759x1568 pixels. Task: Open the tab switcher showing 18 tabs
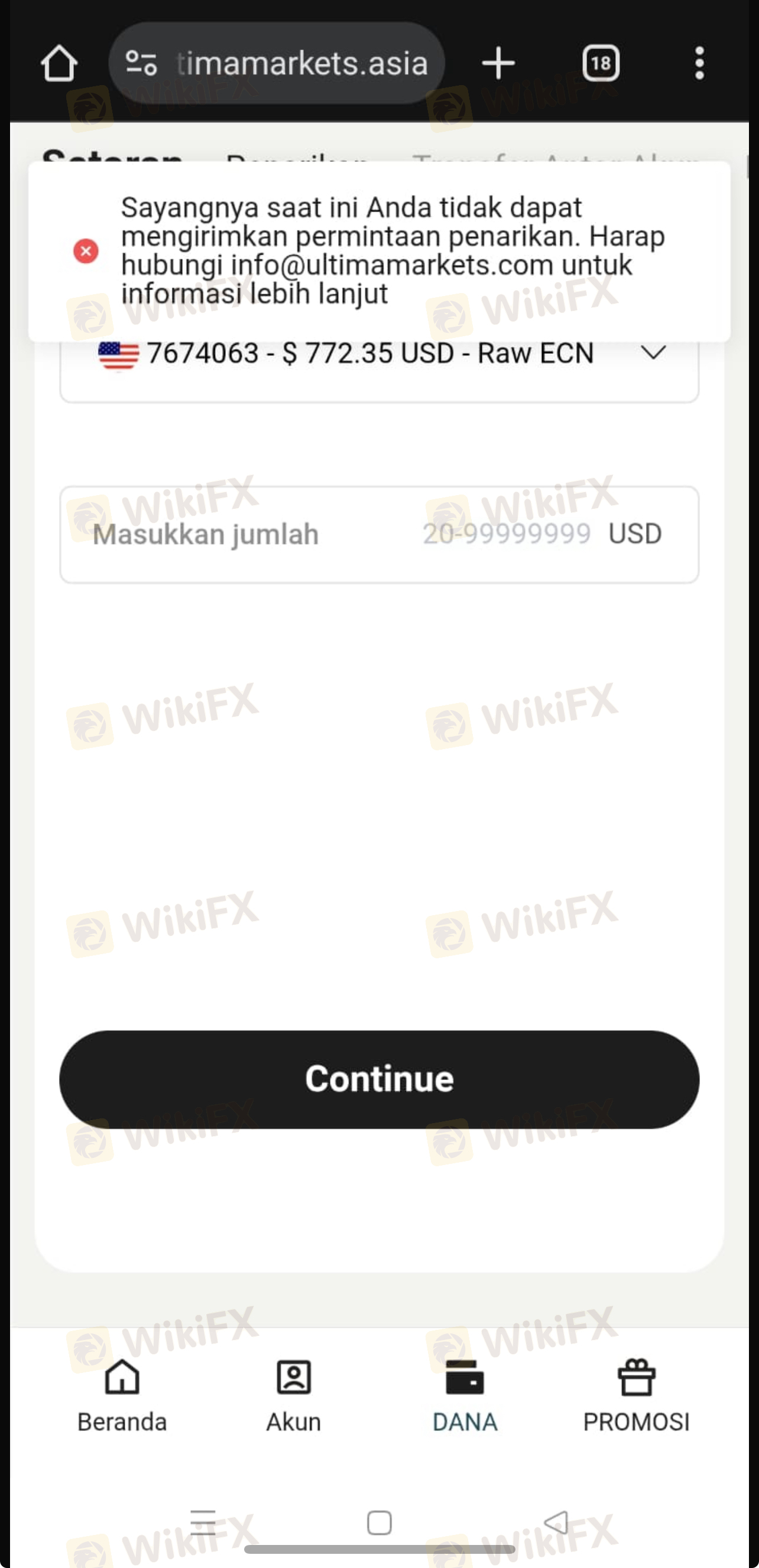601,63
